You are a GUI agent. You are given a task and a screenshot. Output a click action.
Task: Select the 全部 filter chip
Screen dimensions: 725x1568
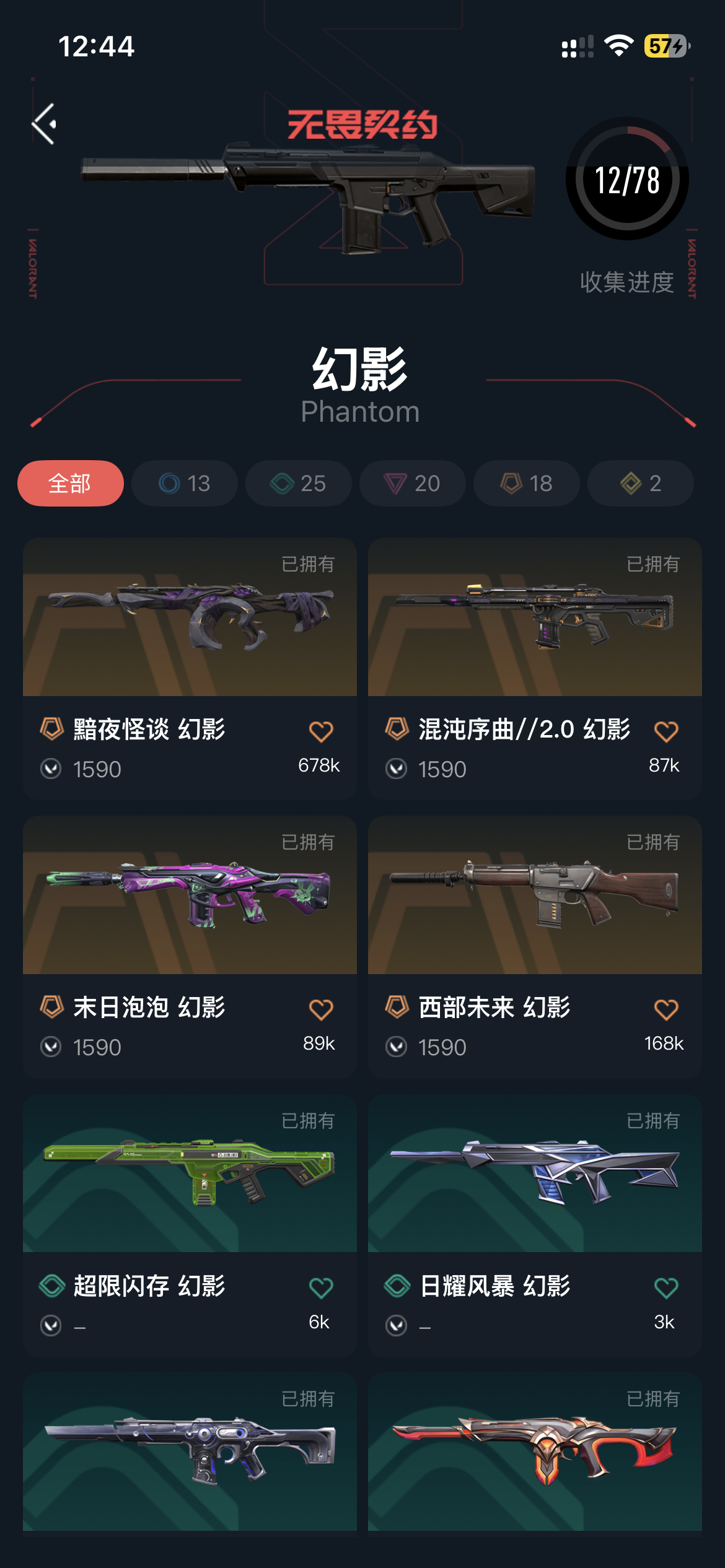point(71,483)
